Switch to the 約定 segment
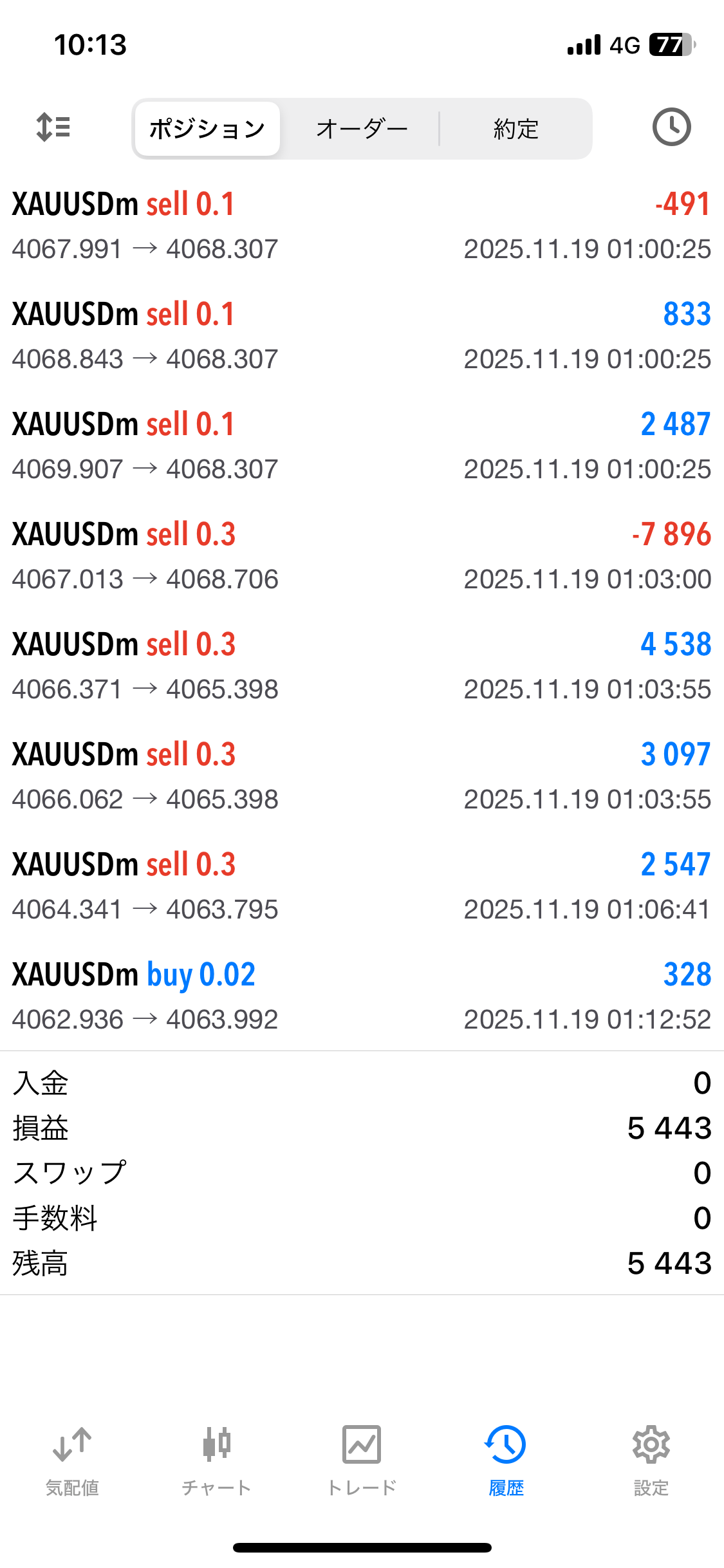This screenshot has height=1568, width=724. tap(515, 129)
